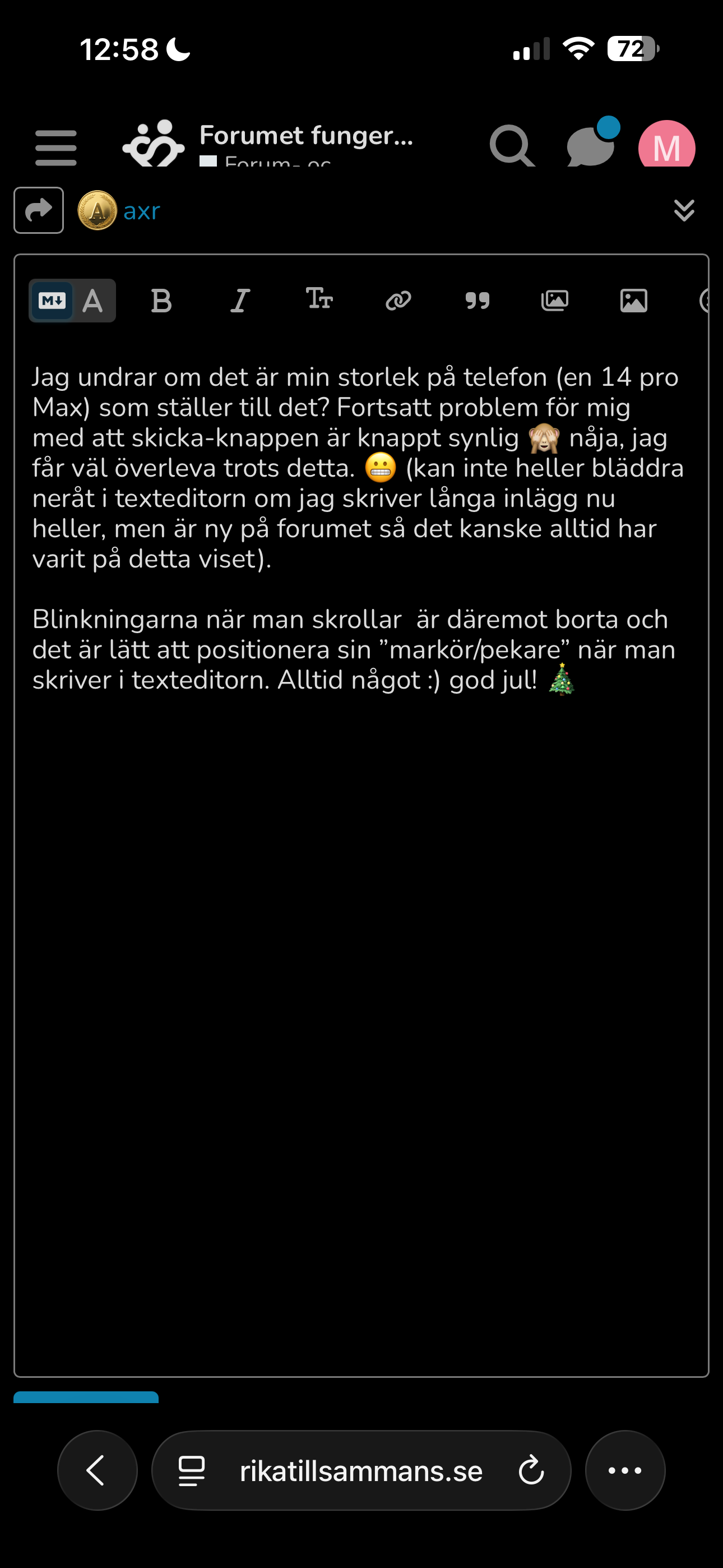The image size is (723, 1568).
Task: Tap inside the reply text editor
Action: tap(361, 974)
